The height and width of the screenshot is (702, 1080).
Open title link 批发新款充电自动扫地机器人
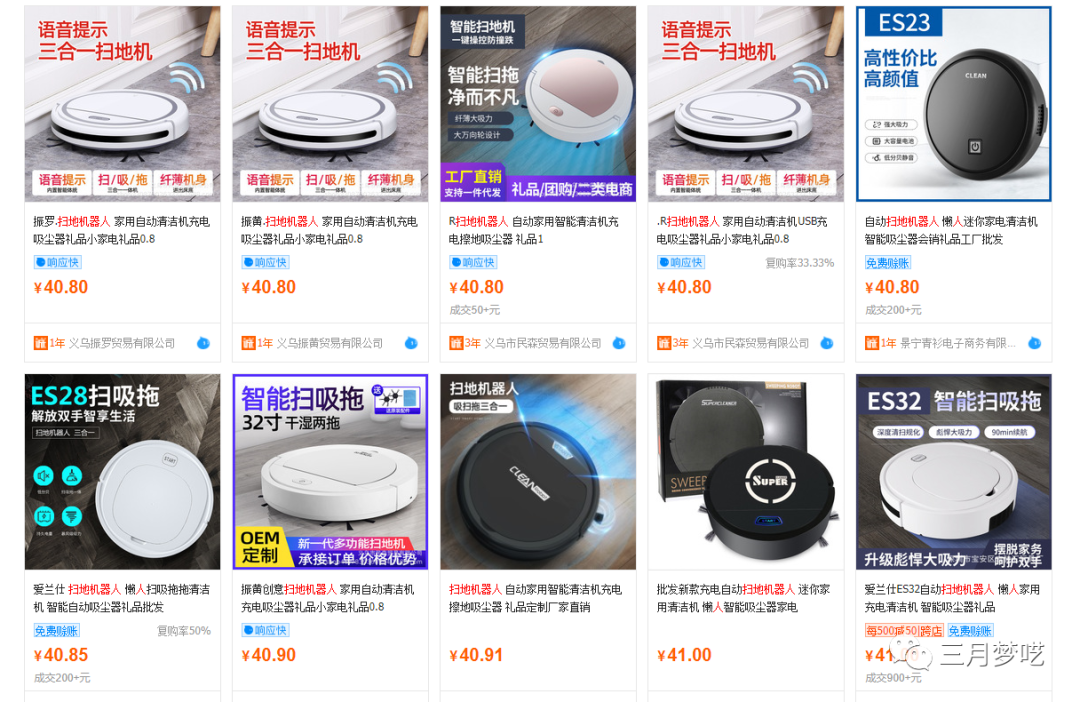743,598
